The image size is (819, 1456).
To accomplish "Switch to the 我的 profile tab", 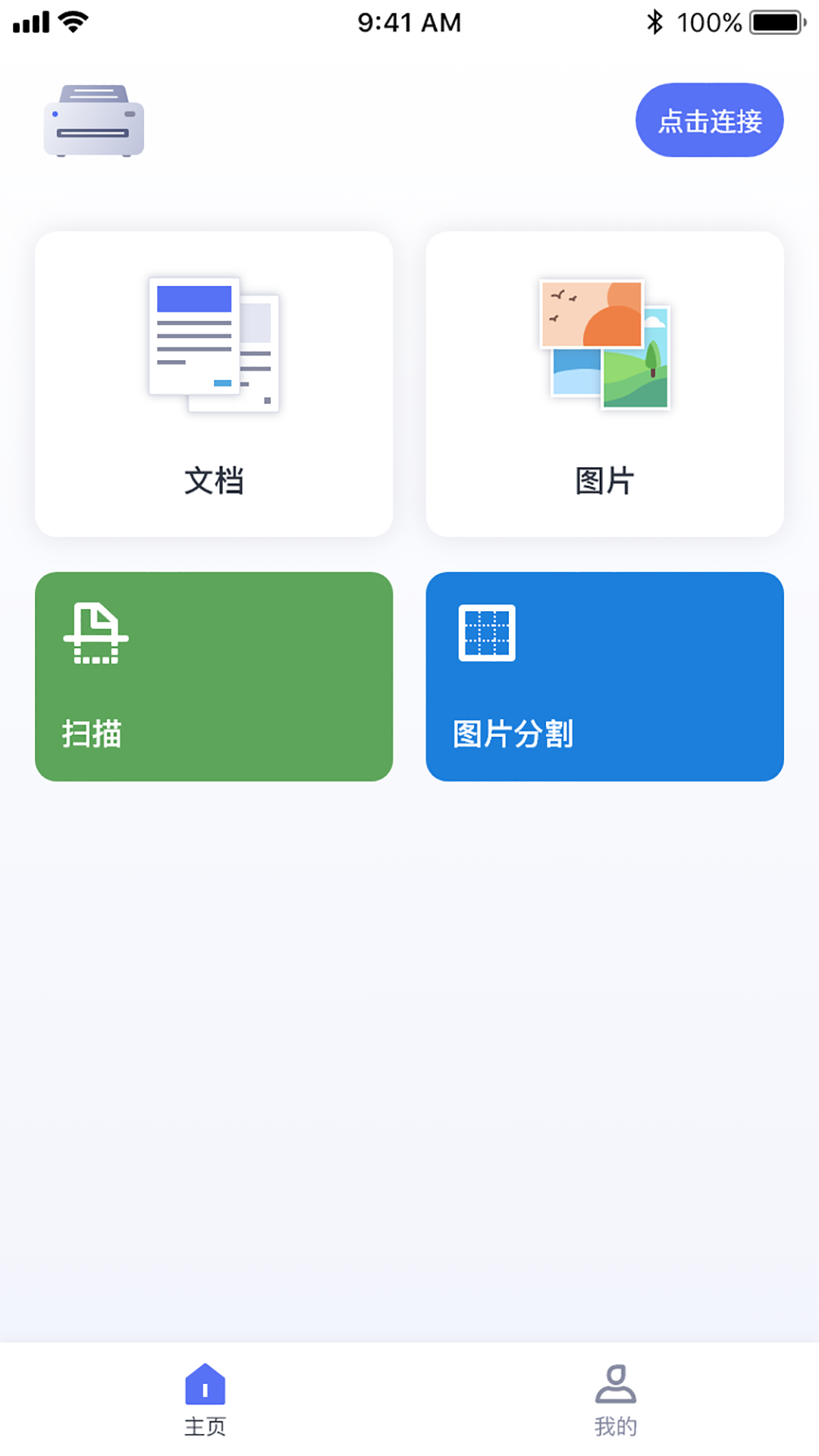I will click(617, 1403).
